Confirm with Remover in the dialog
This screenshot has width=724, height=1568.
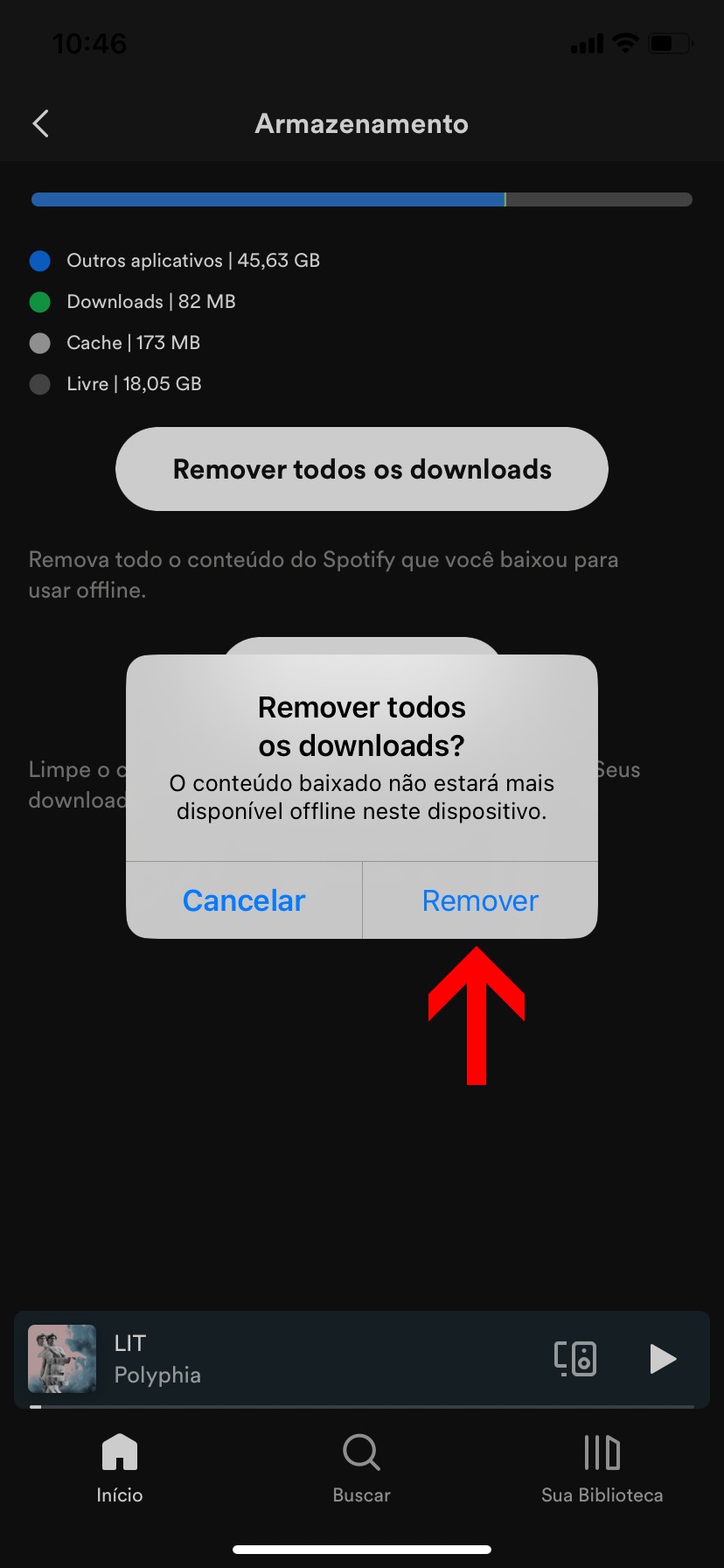[480, 900]
